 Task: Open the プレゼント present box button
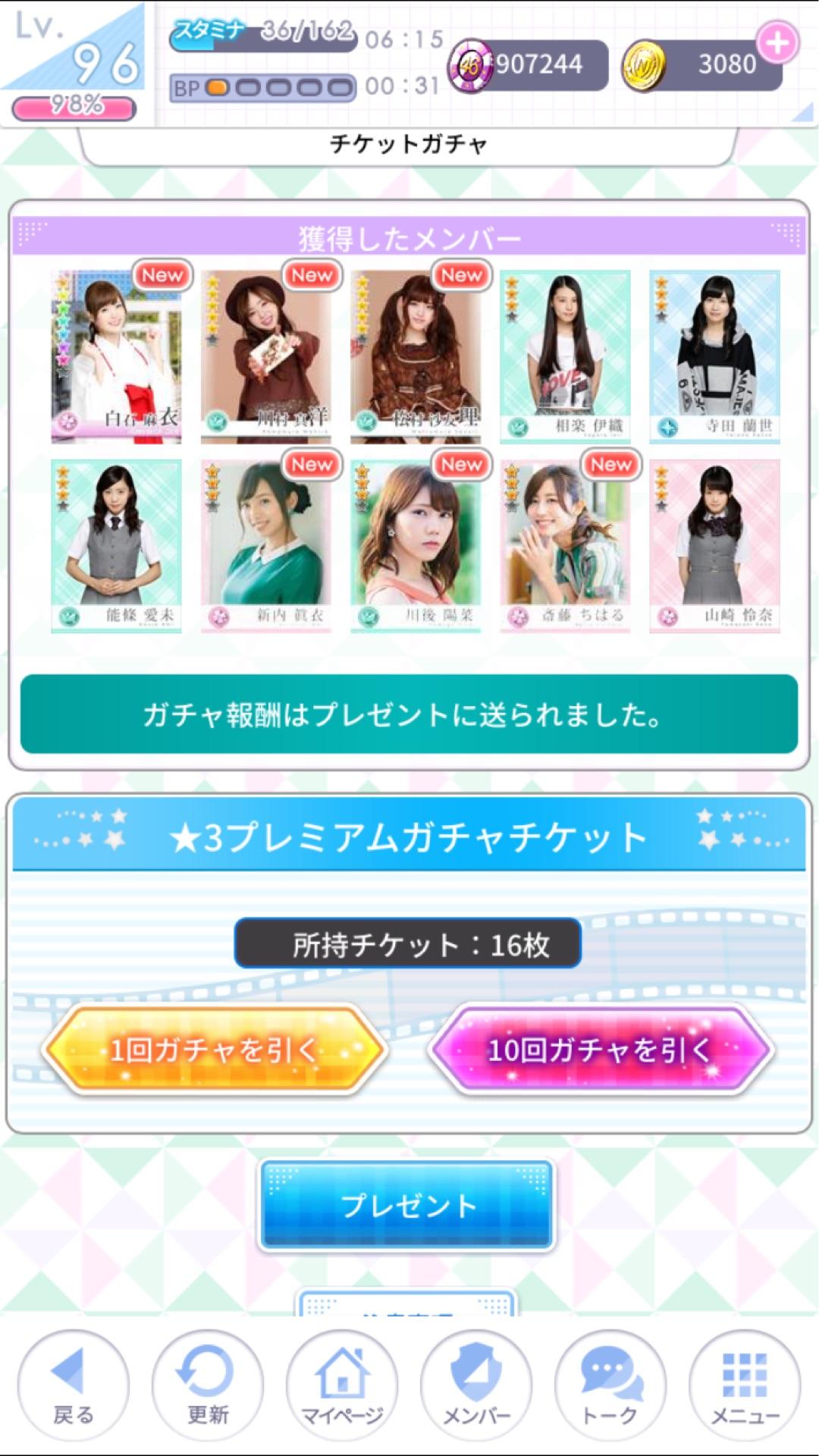pos(407,1205)
